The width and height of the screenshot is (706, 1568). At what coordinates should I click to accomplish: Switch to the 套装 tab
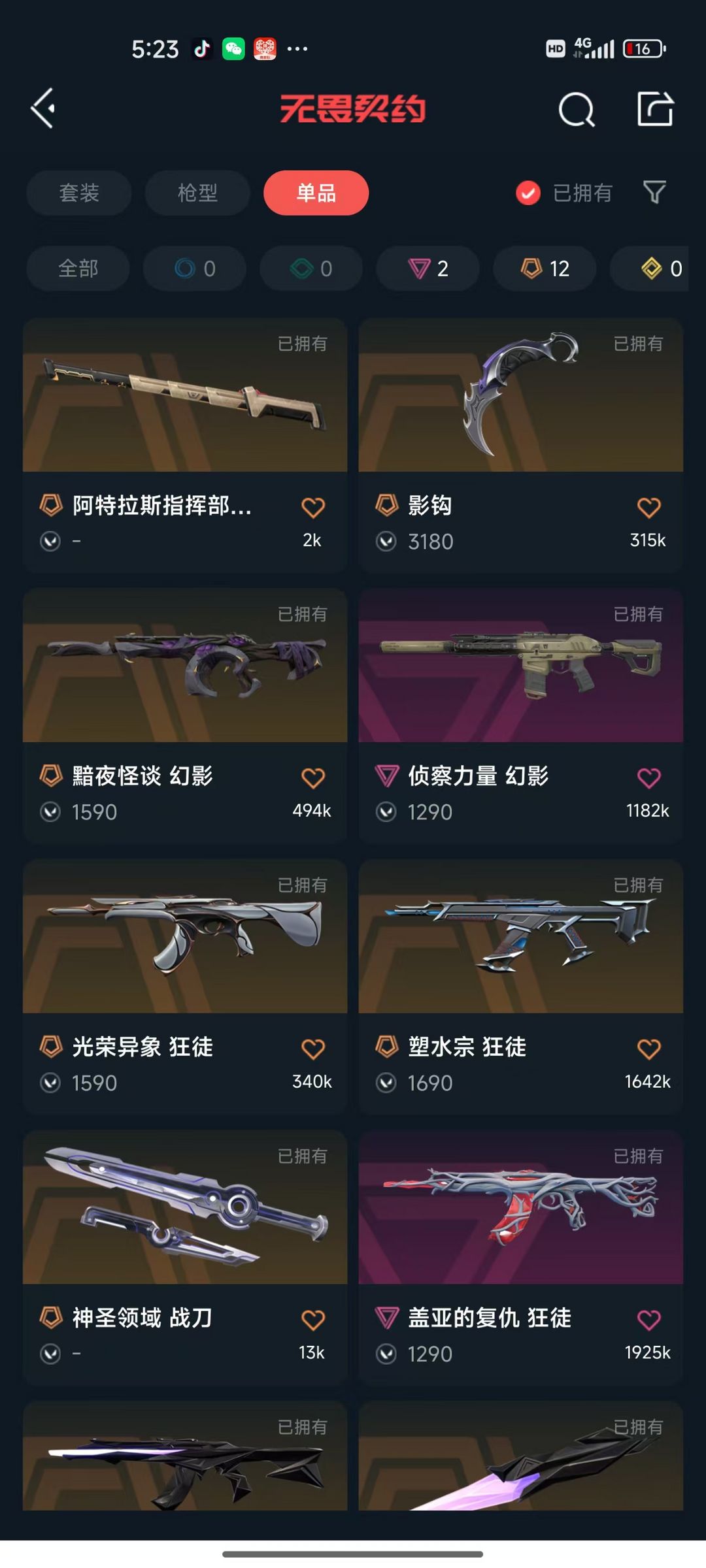[79, 193]
